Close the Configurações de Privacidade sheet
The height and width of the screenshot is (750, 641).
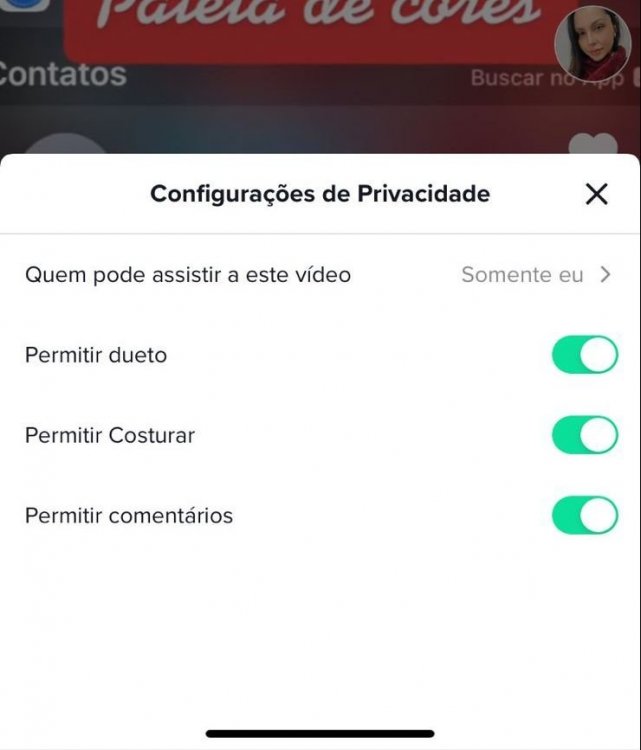click(596, 194)
